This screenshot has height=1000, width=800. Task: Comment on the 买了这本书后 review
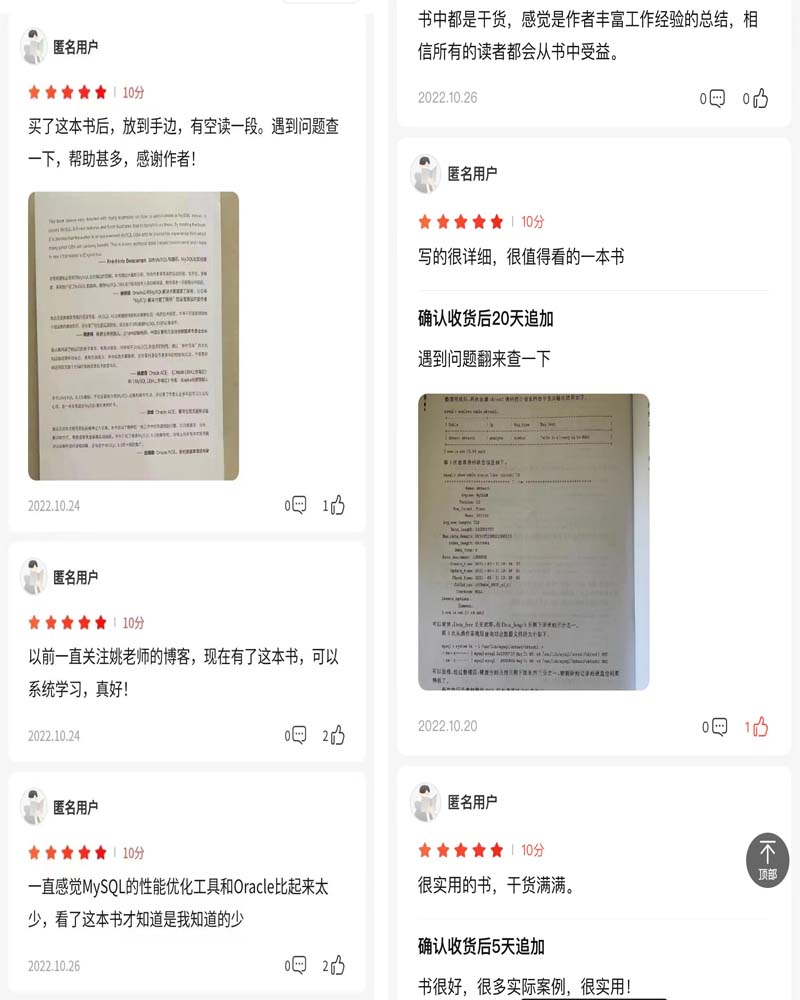297,505
